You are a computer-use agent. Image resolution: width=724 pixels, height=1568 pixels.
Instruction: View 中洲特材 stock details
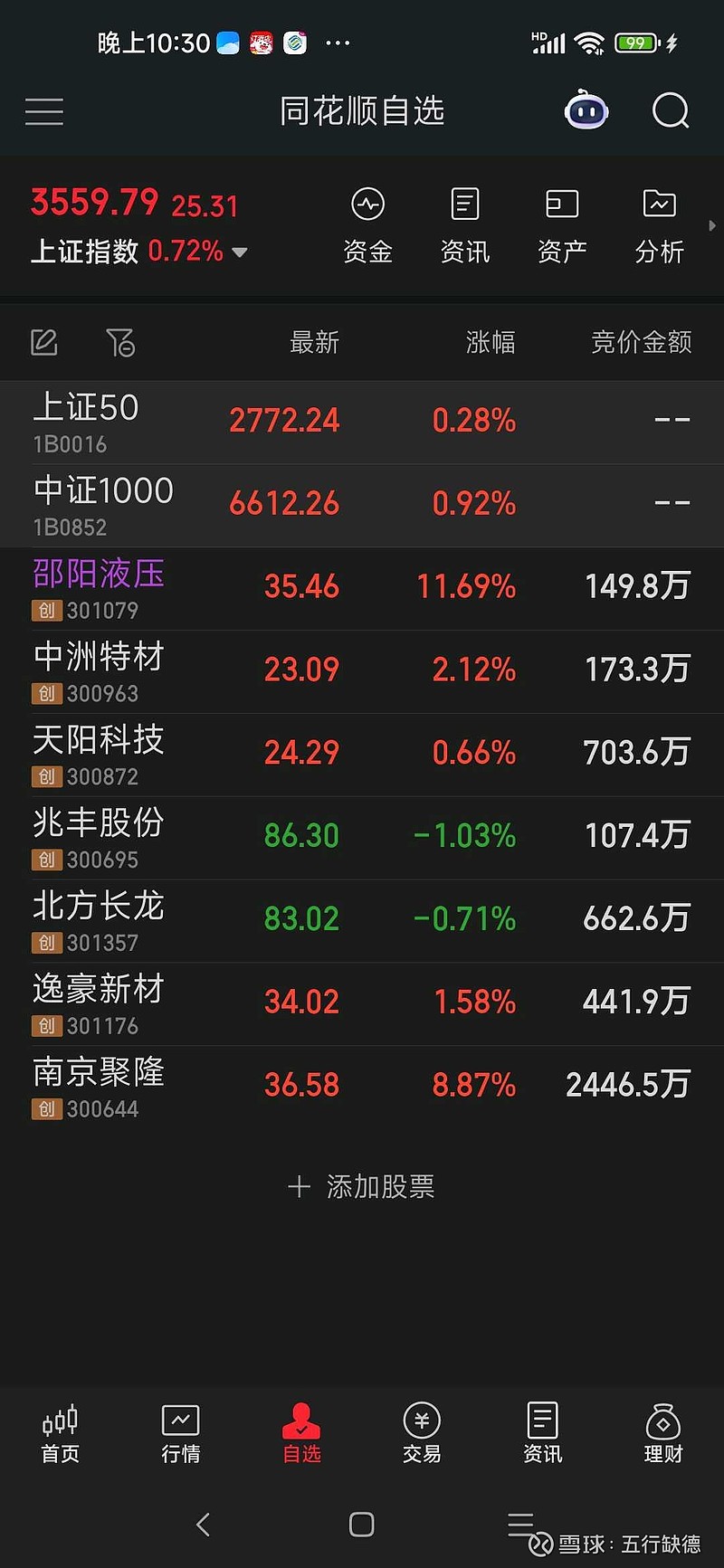click(362, 672)
